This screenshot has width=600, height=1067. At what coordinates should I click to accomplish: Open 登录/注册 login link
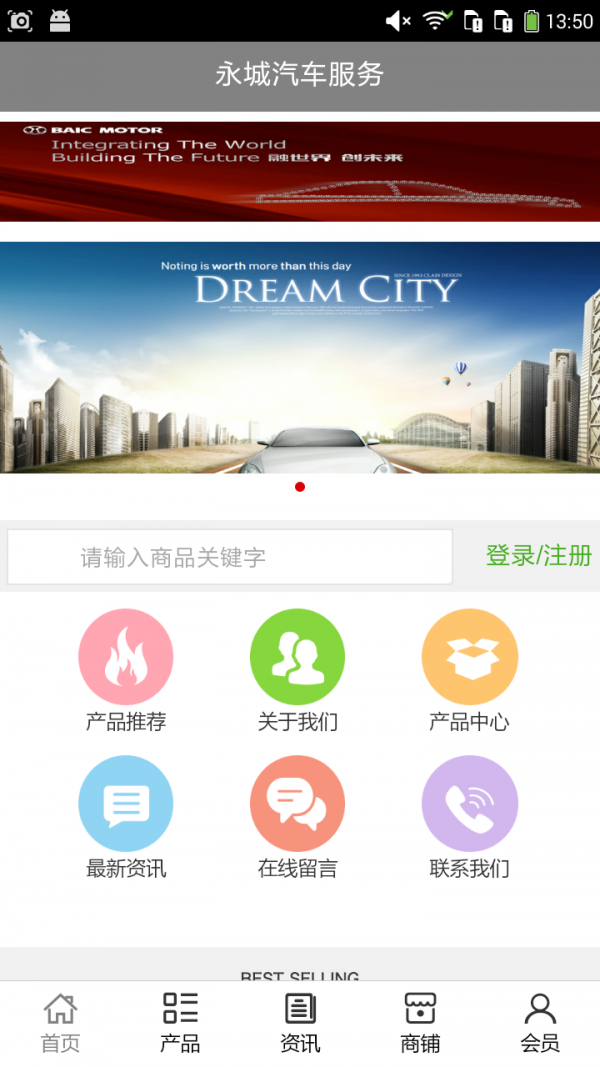pyautogui.click(x=538, y=556)
